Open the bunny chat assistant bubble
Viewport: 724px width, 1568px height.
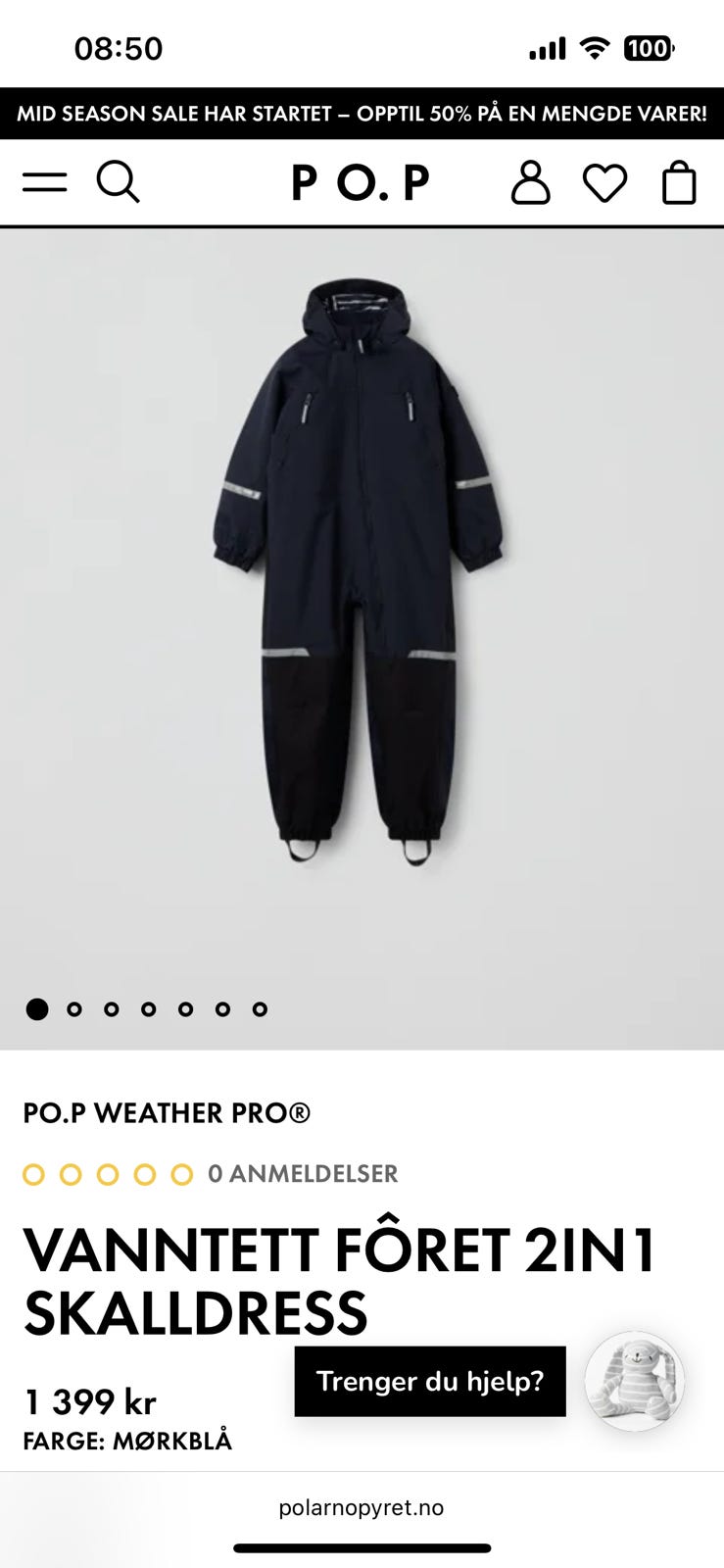click(x=635, y=1381)
